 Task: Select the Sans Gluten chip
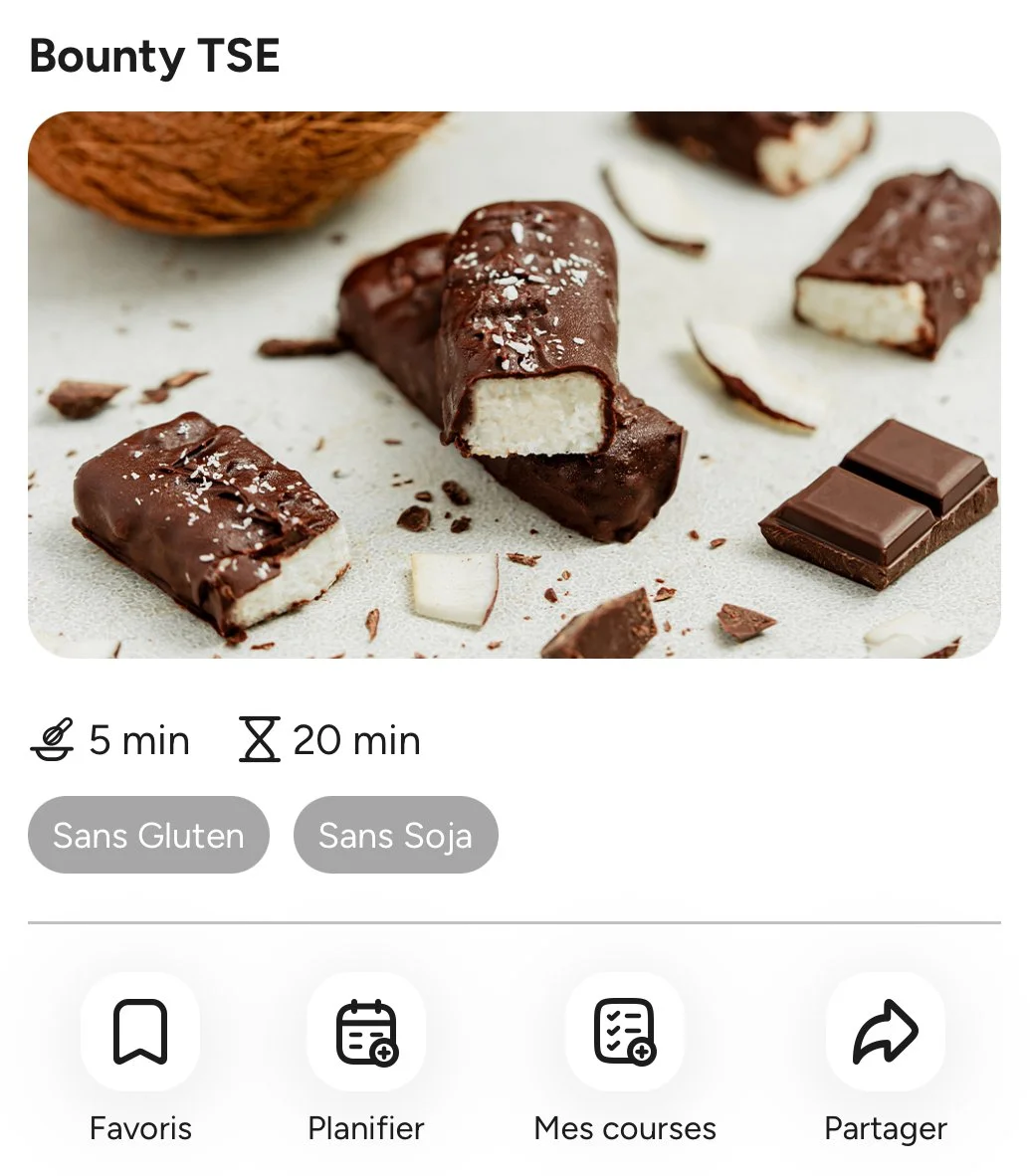(148, 835)
